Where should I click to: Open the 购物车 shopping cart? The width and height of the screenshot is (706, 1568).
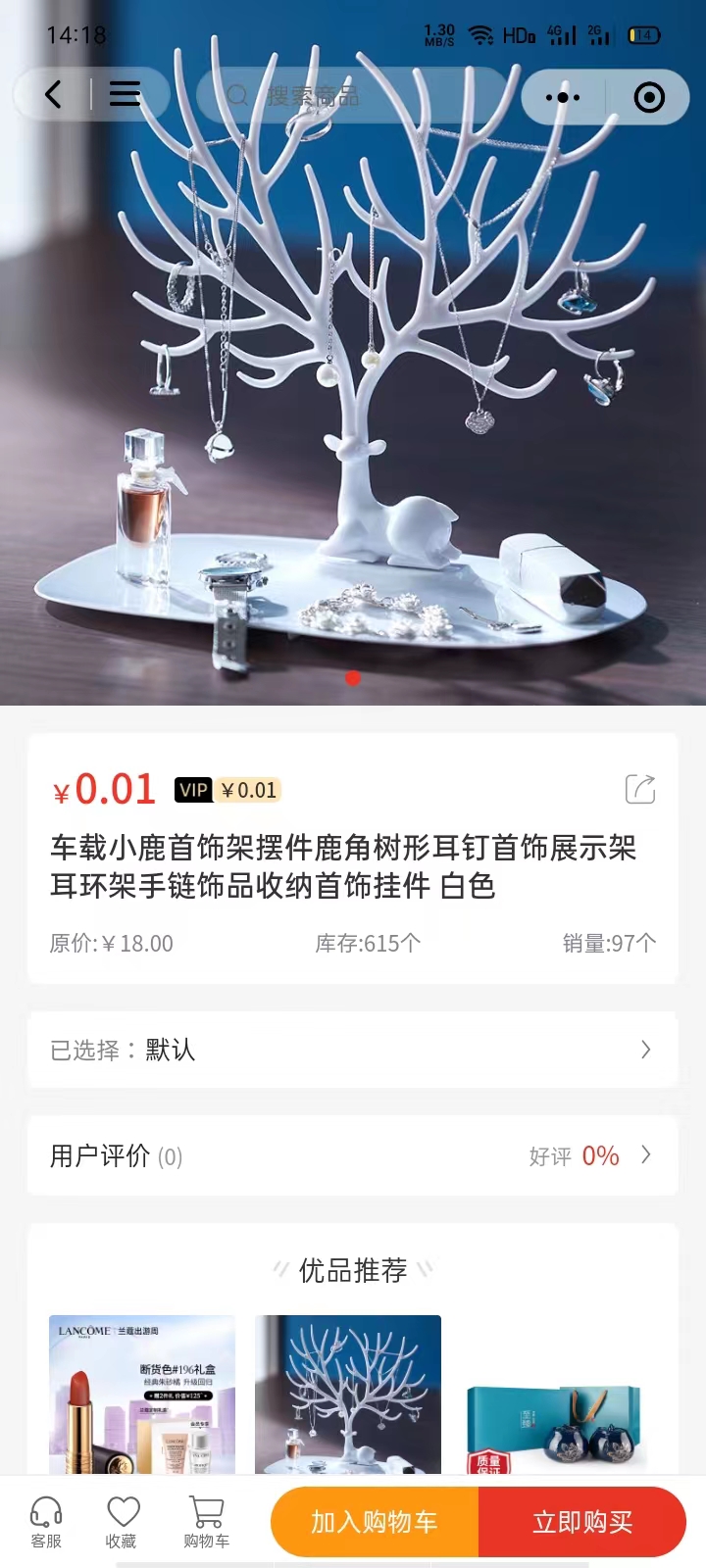click(206, 1522)
